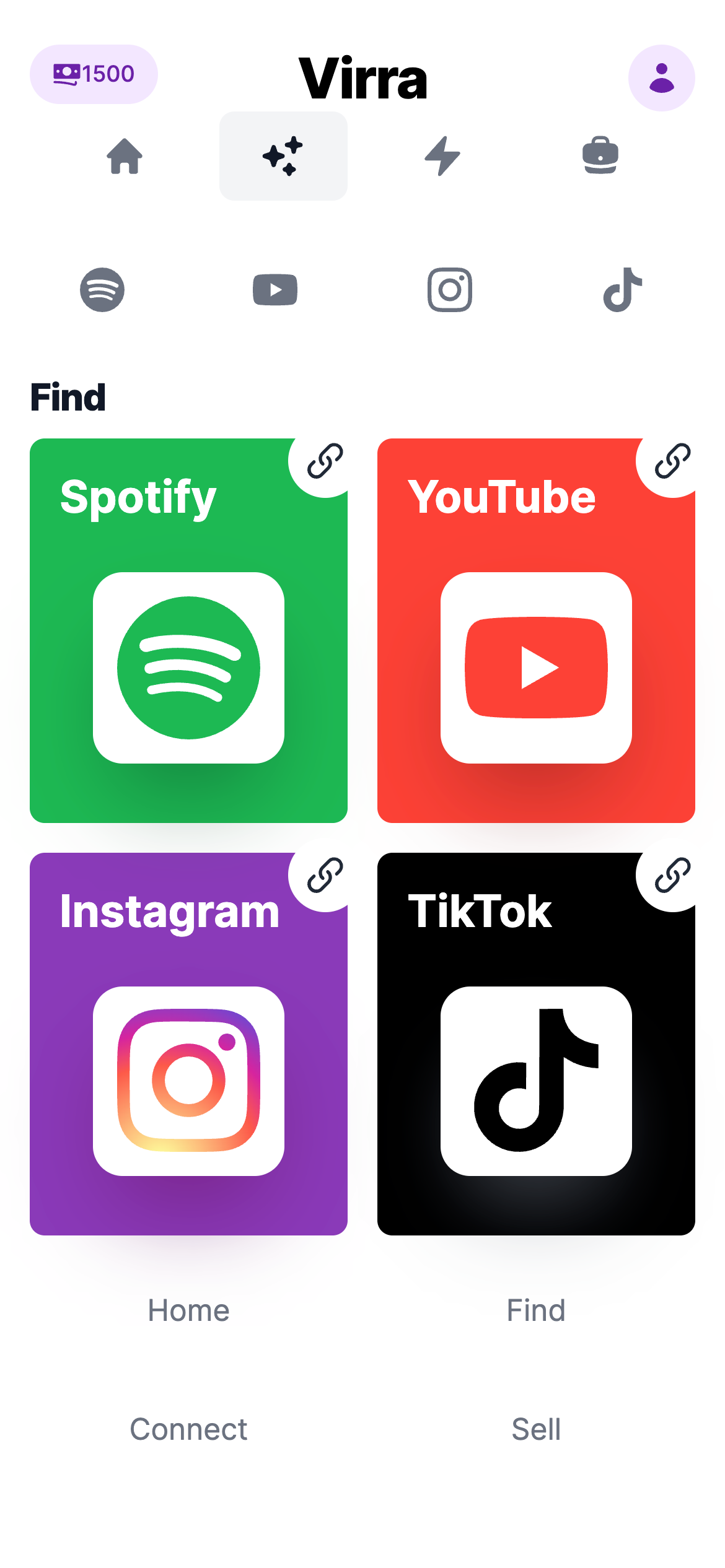Toggle the gray Spotify filter icon
725x1568 pixels.
coord(102,290)
